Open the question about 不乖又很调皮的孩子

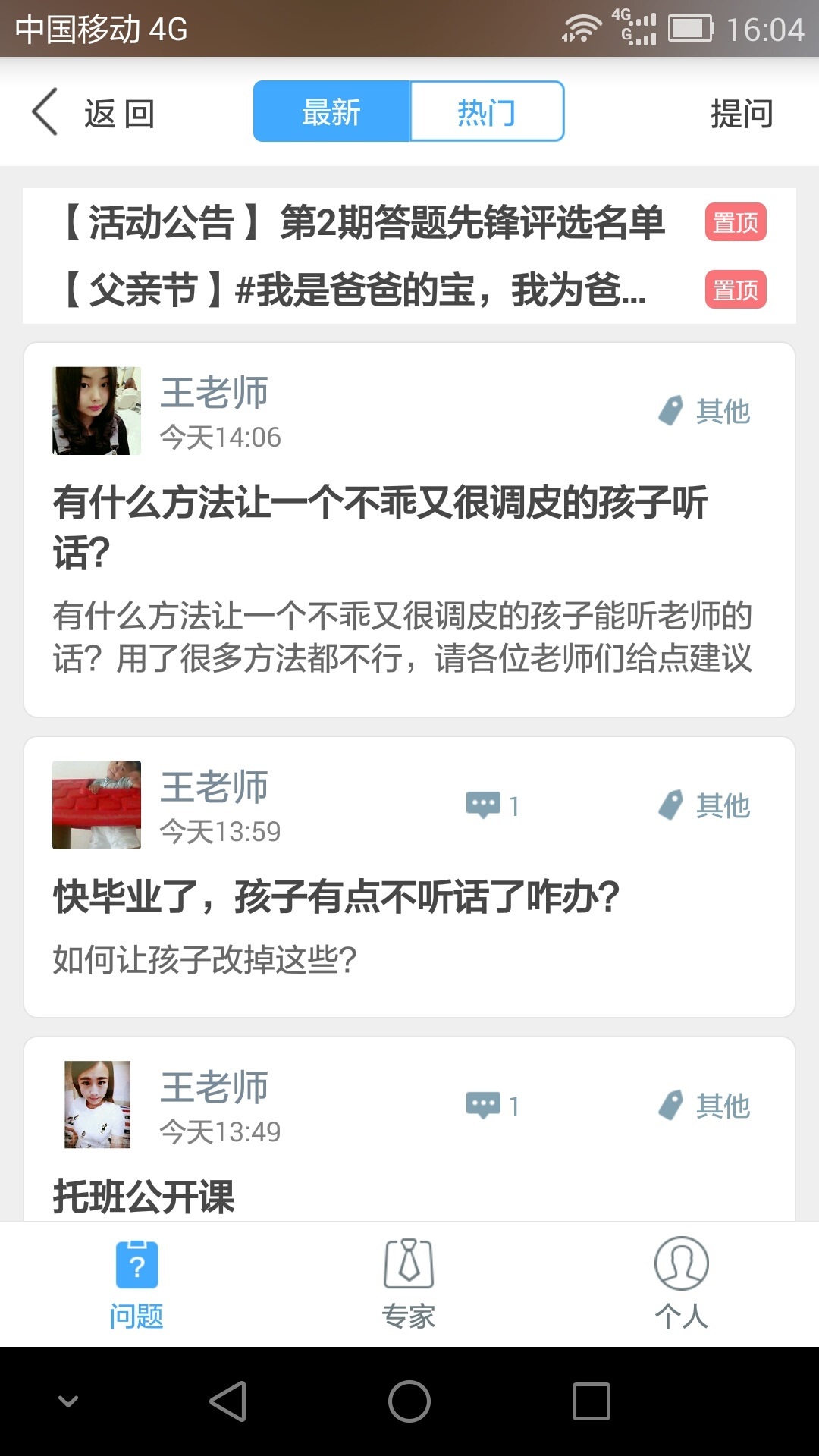tap(379, 526)
